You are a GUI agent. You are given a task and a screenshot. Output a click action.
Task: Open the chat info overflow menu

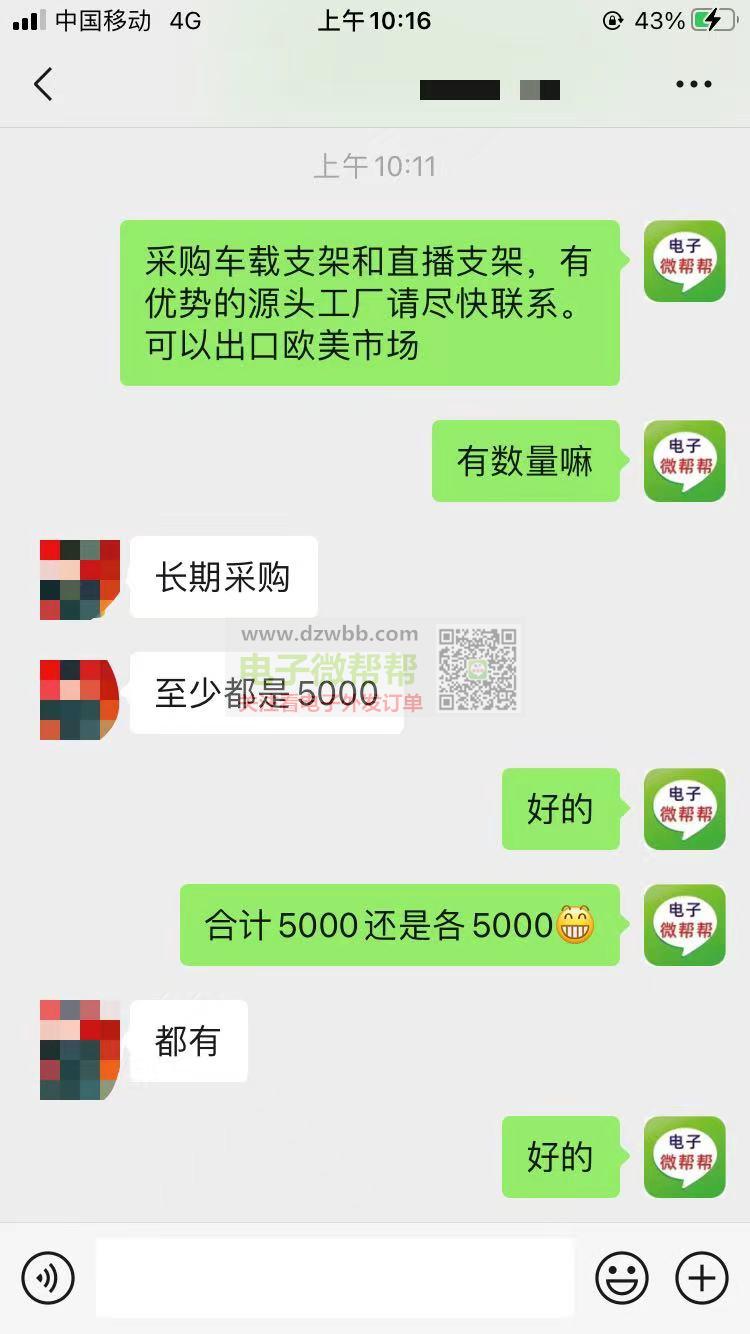click(693, 85)
